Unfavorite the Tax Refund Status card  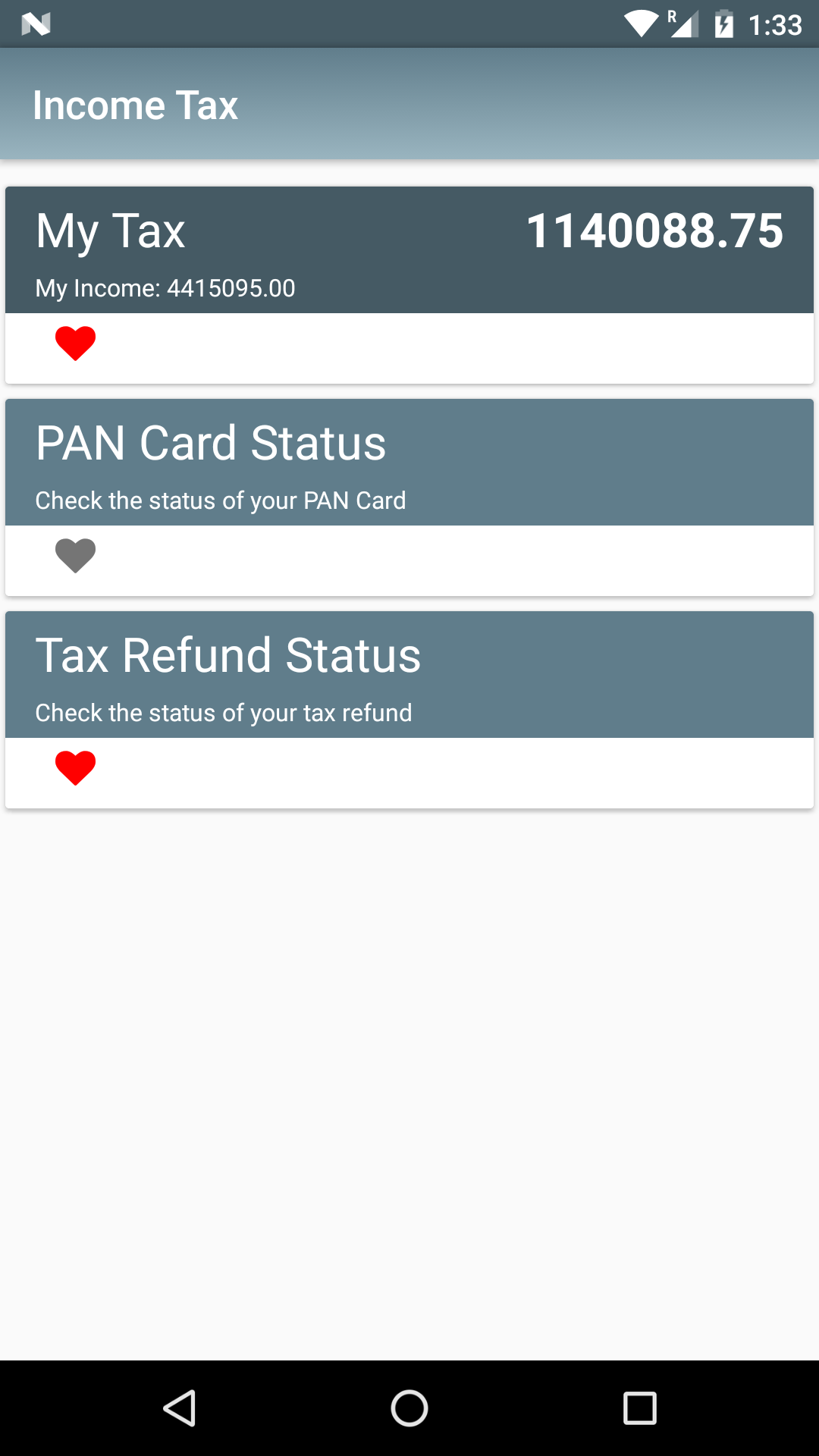pyautogui.click(x=74, y=767)
